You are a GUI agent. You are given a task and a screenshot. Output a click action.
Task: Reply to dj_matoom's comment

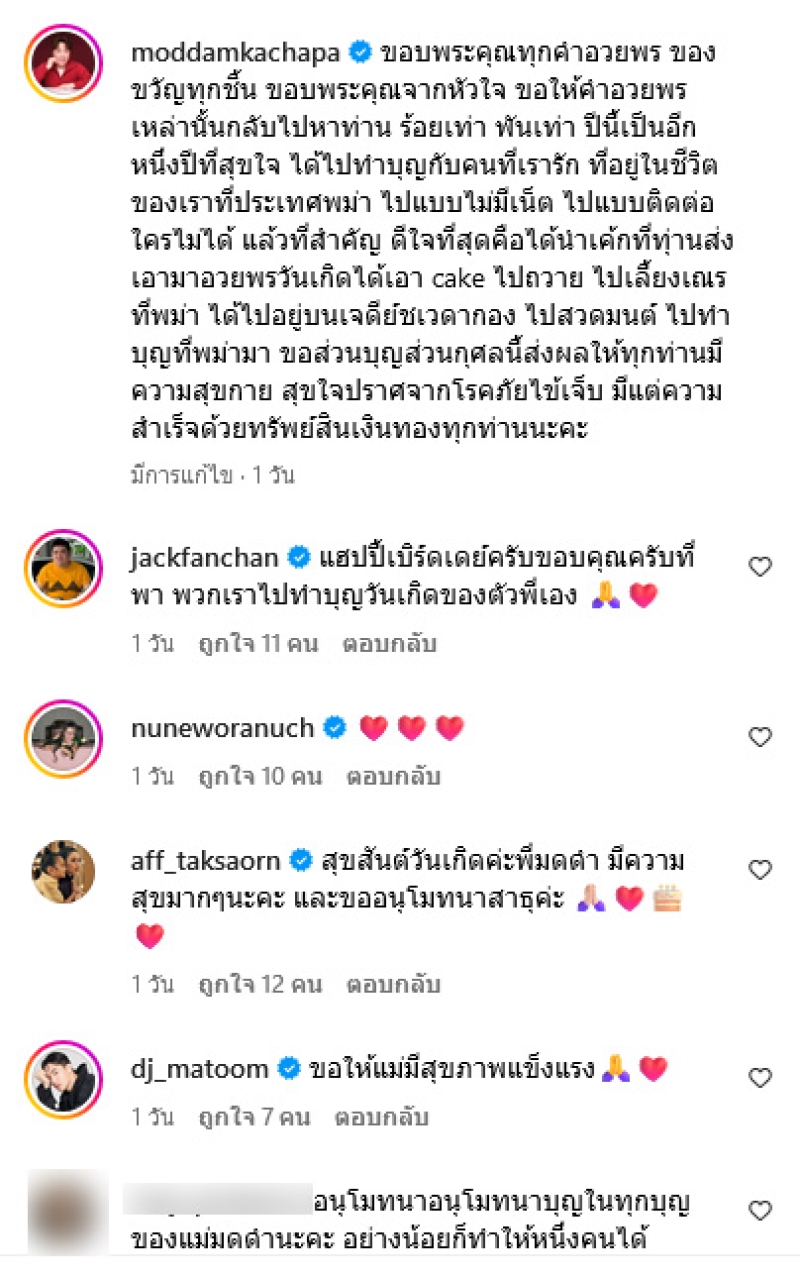click(x=381, y=1116)
